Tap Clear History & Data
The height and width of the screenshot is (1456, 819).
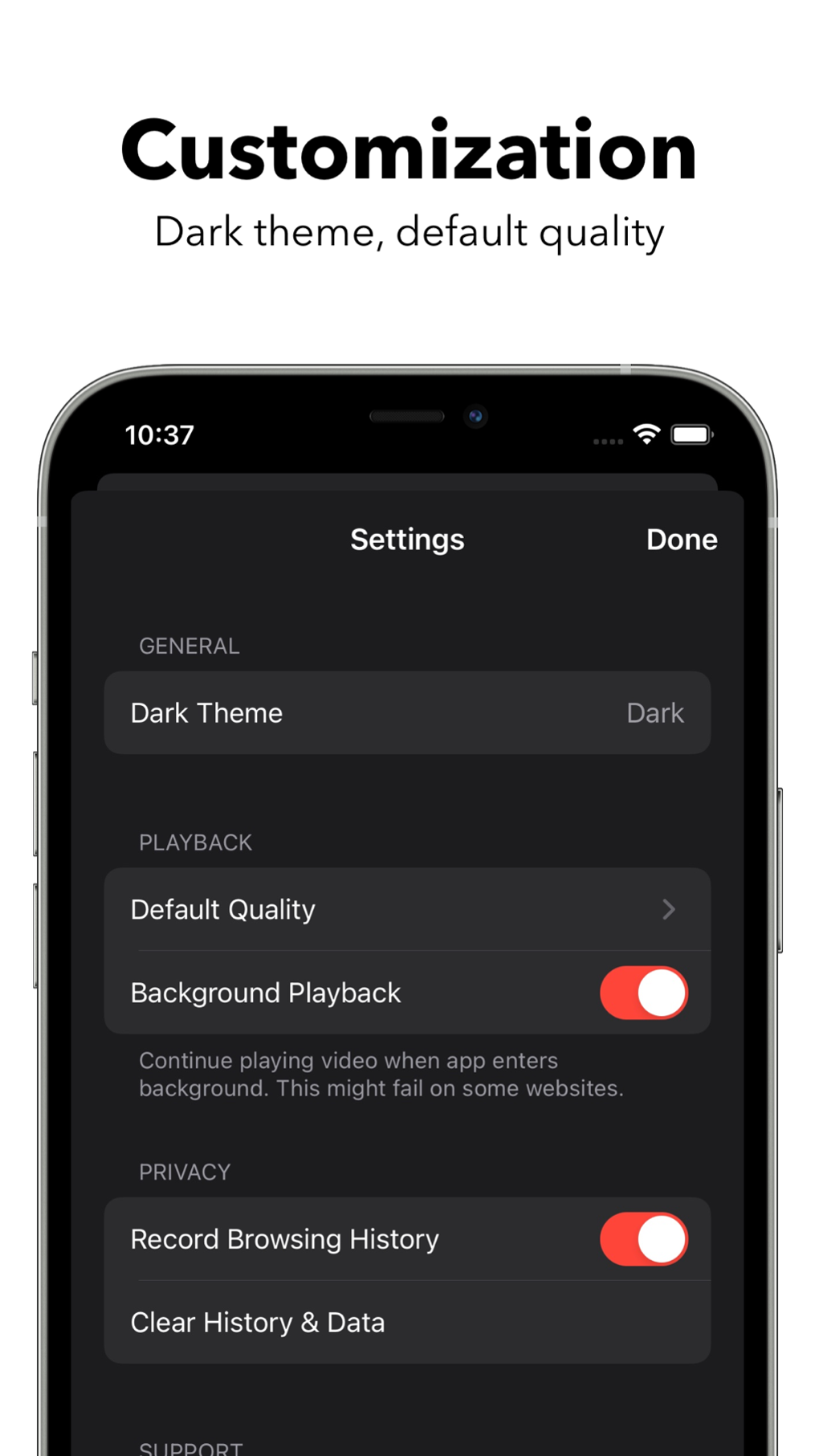pyautogui.click(x=257, y=1322)
